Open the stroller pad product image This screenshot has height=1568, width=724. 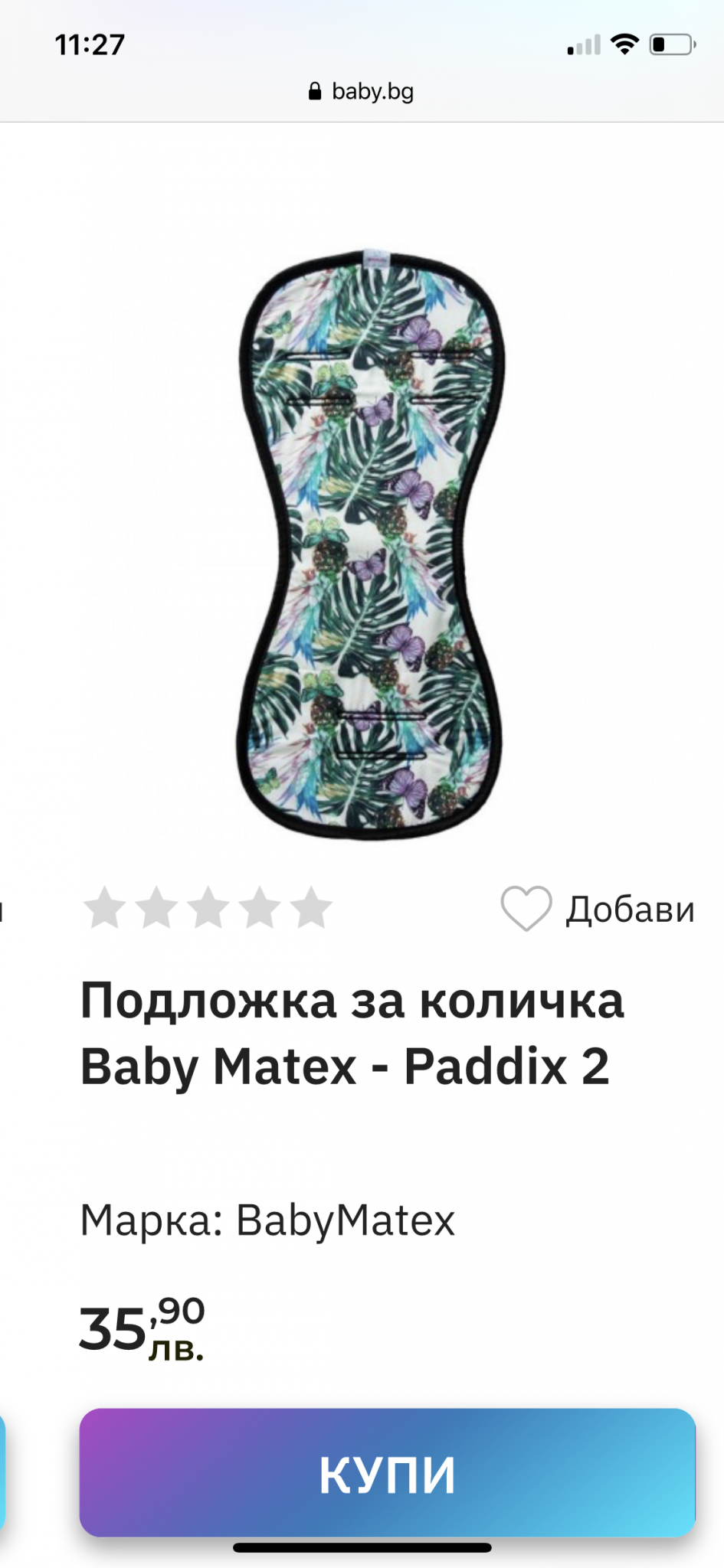coord(370,544)
